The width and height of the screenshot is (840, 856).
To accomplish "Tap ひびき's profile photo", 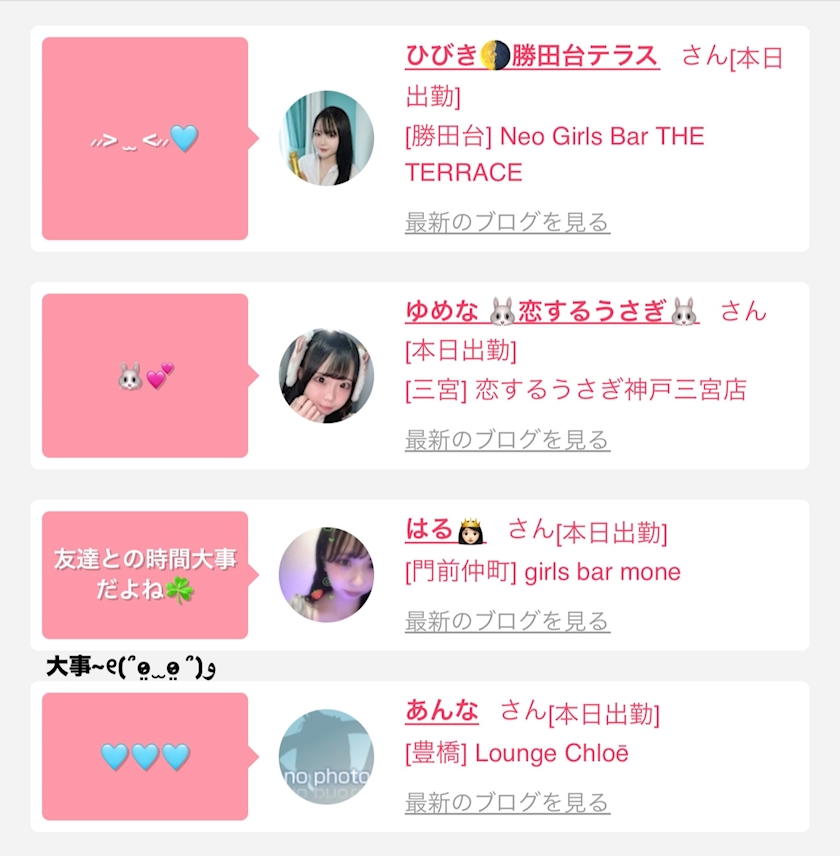I will pyautogui.click(x=326, y=138).
